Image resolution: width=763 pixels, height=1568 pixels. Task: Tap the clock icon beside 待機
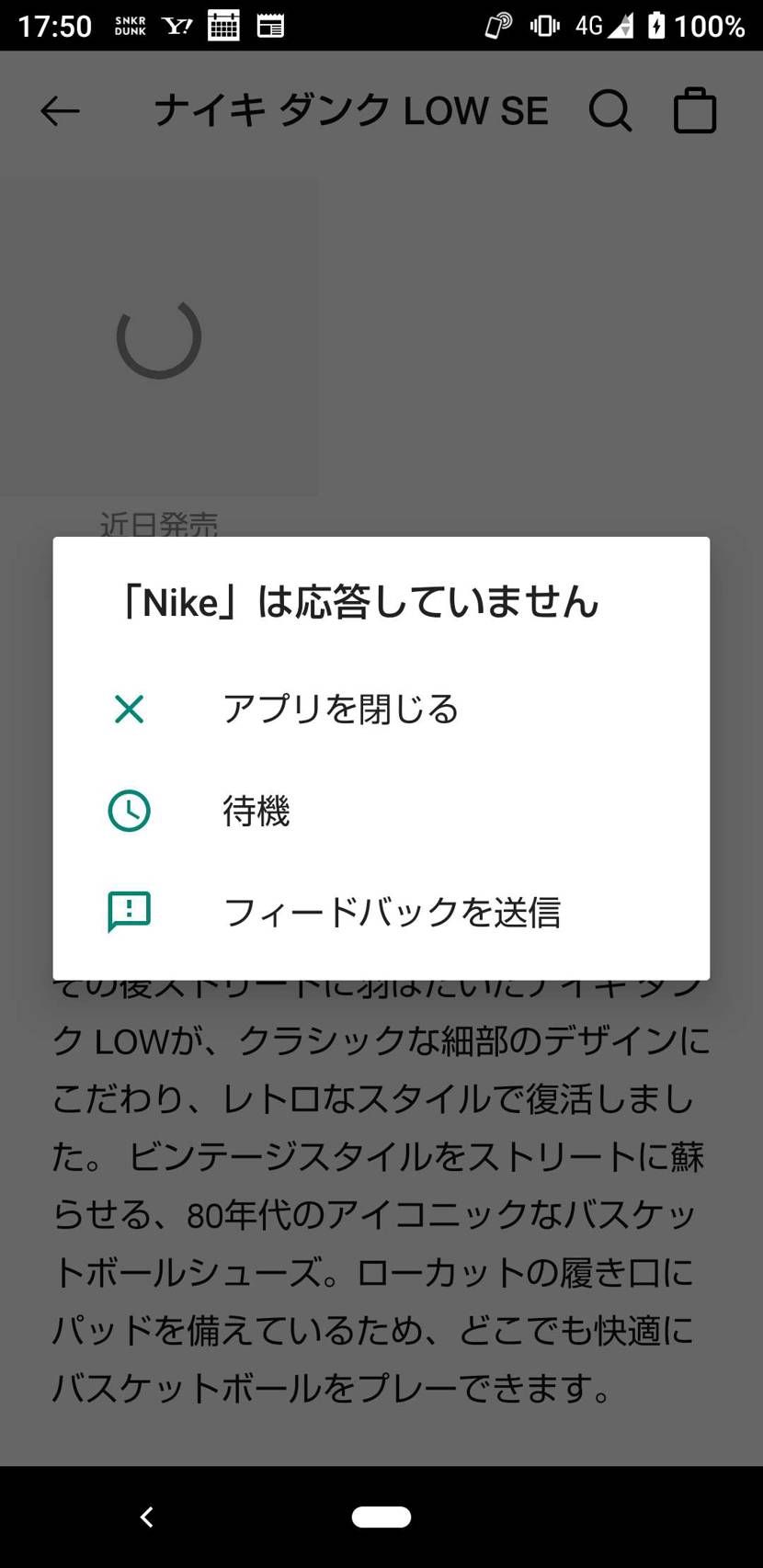pyautogui.click(x=129, y=811)
